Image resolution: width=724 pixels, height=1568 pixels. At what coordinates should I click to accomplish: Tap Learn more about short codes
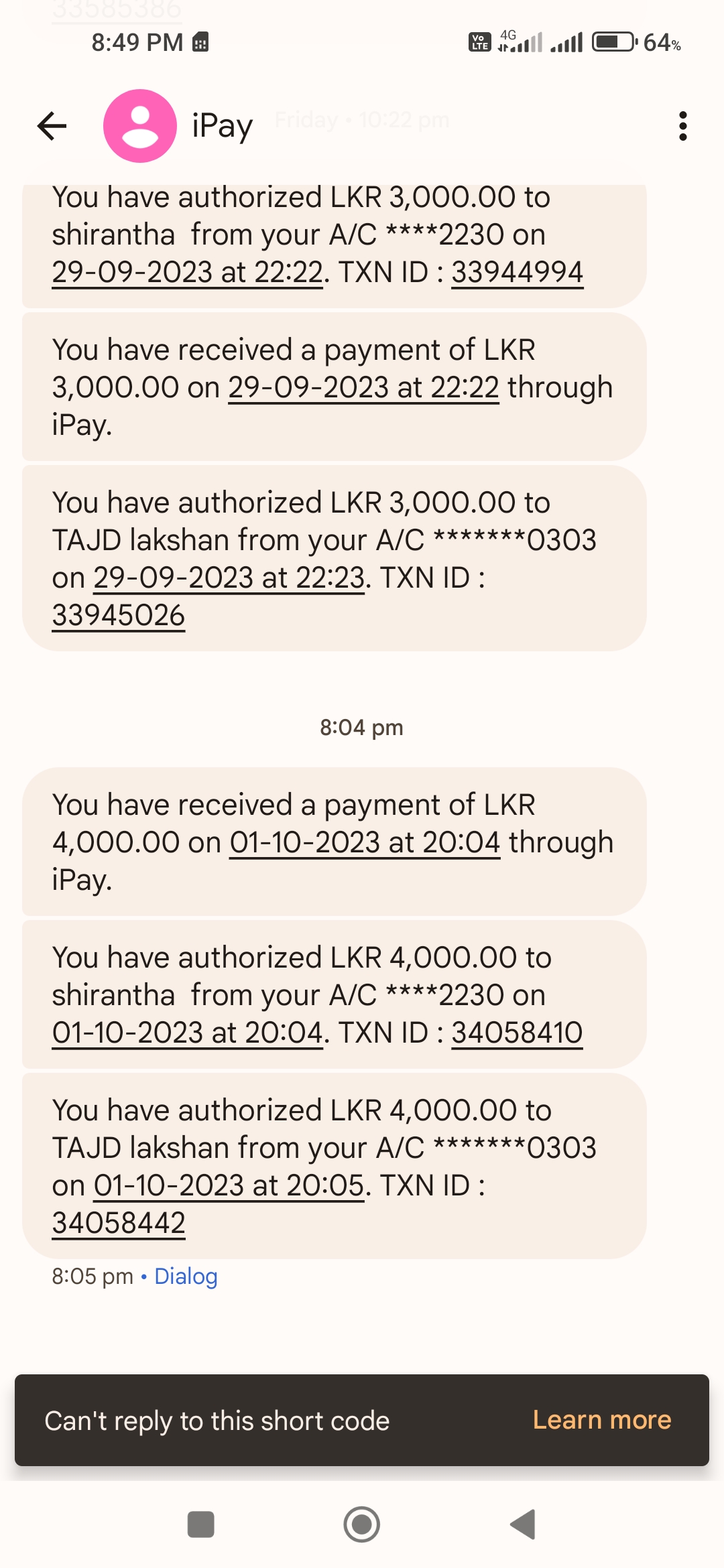coord(601,1420)
